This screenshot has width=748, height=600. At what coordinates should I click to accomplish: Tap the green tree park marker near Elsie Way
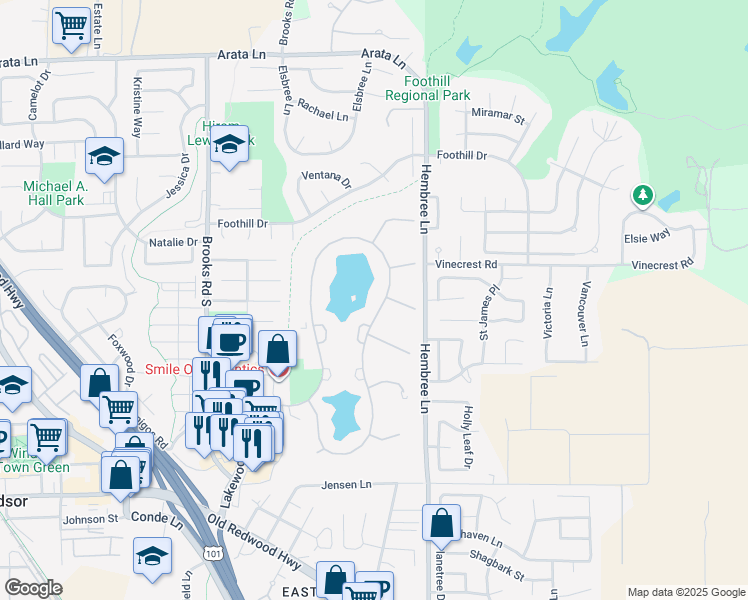tap(643, 196)
